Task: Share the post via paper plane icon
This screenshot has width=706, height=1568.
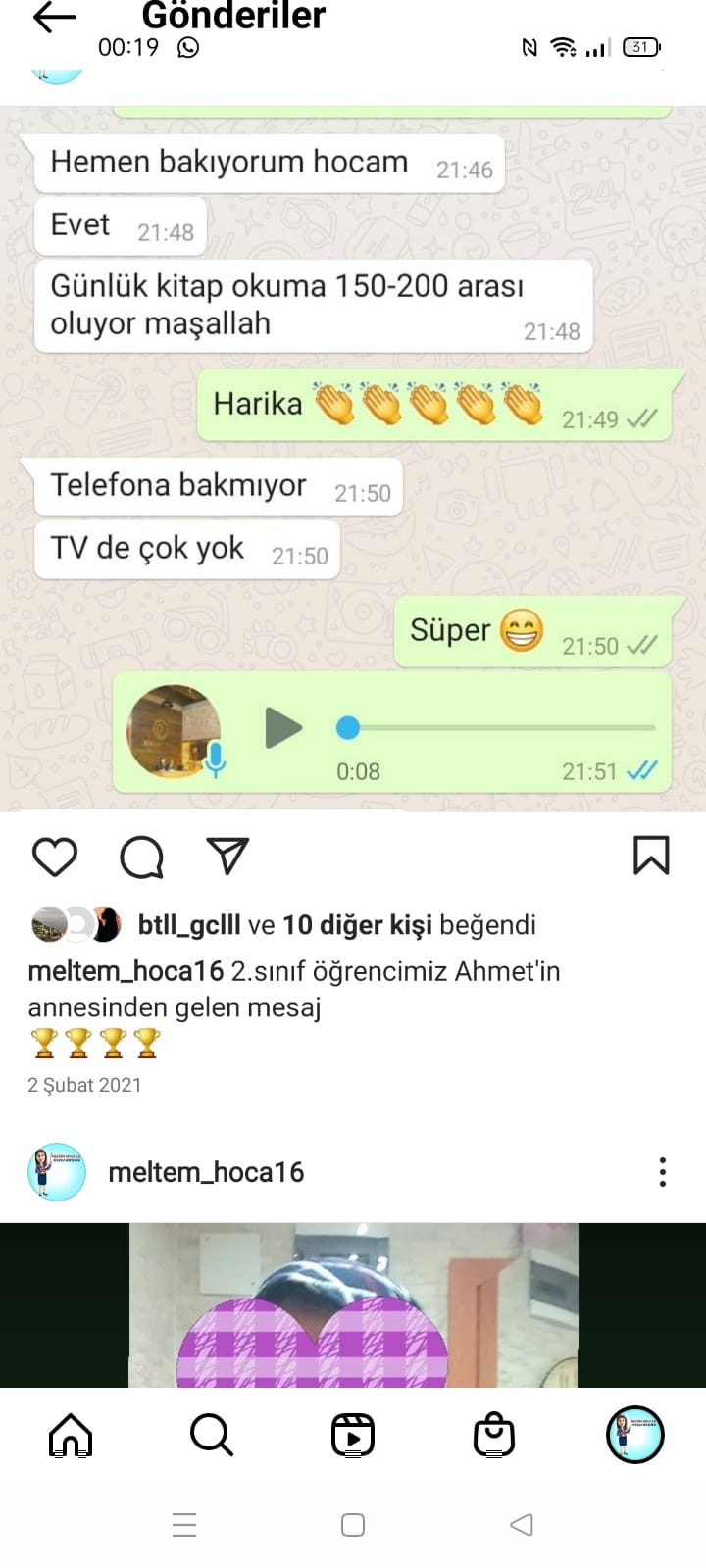Action: click(x=227, y=857)
